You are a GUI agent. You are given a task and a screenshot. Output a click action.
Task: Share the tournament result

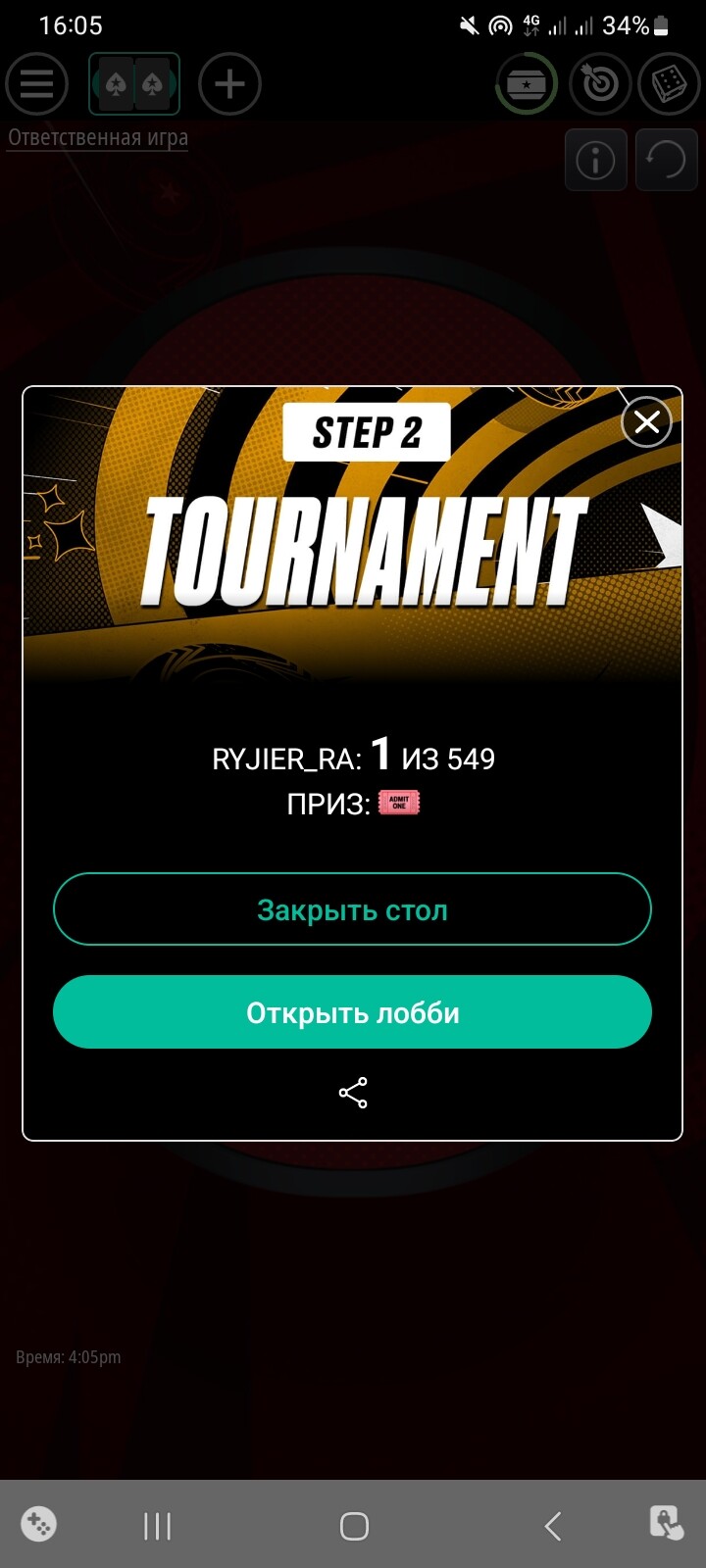click(353, 1093)
